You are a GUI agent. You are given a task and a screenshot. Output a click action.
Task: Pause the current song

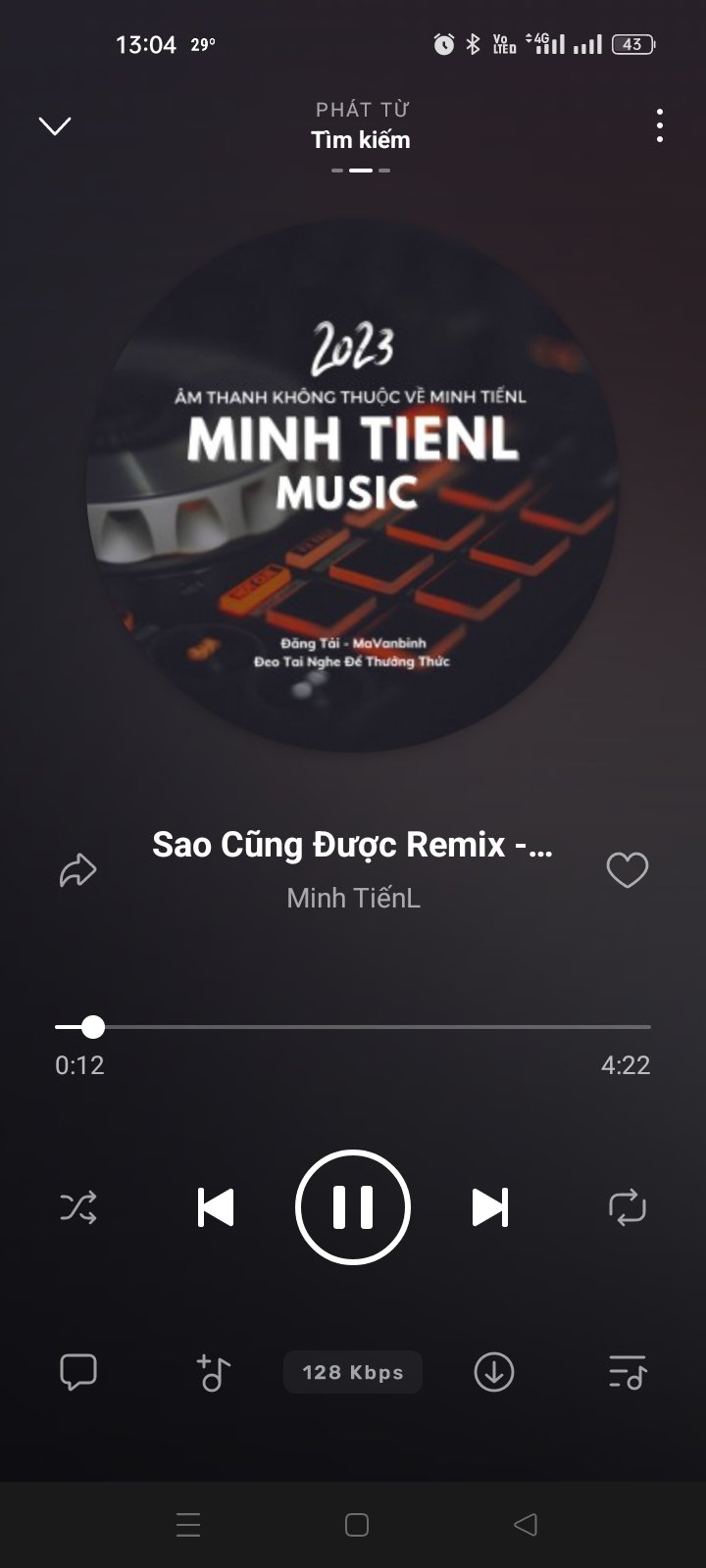tap(353, 1207)
